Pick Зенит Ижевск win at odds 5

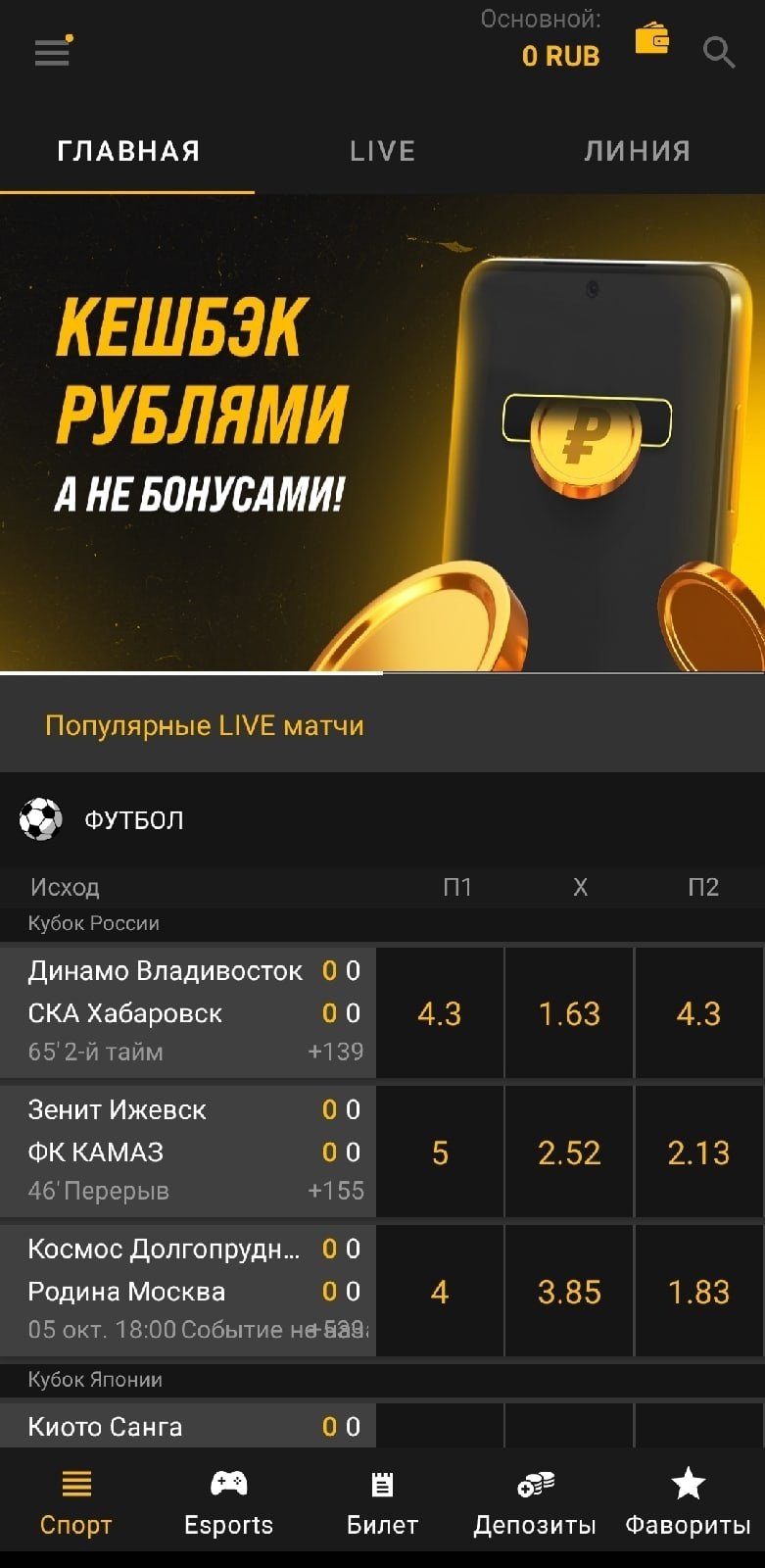pyautogui.click(x=440, y=1152)
